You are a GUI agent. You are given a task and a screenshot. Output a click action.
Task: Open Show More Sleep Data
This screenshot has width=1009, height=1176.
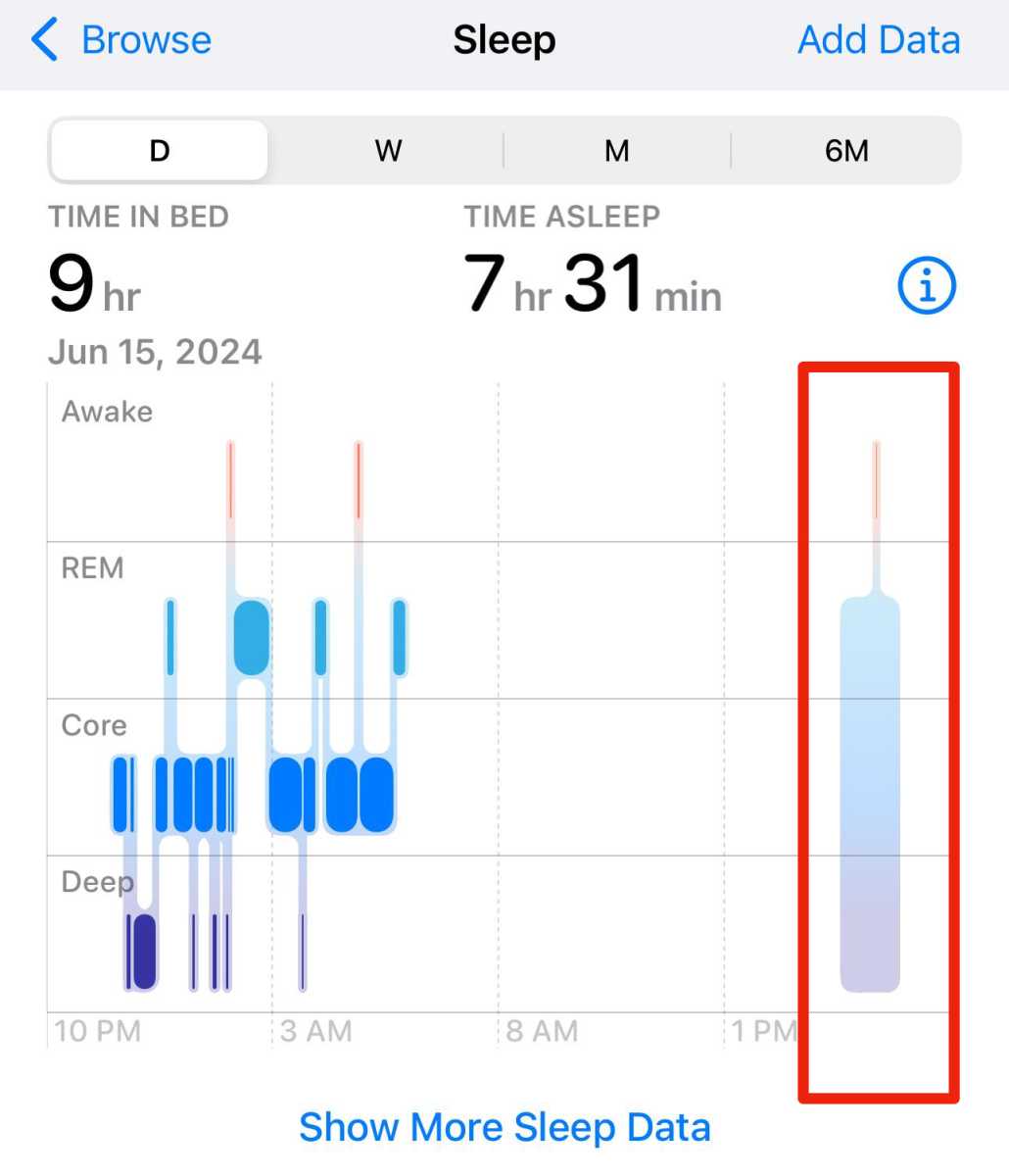504,1127
